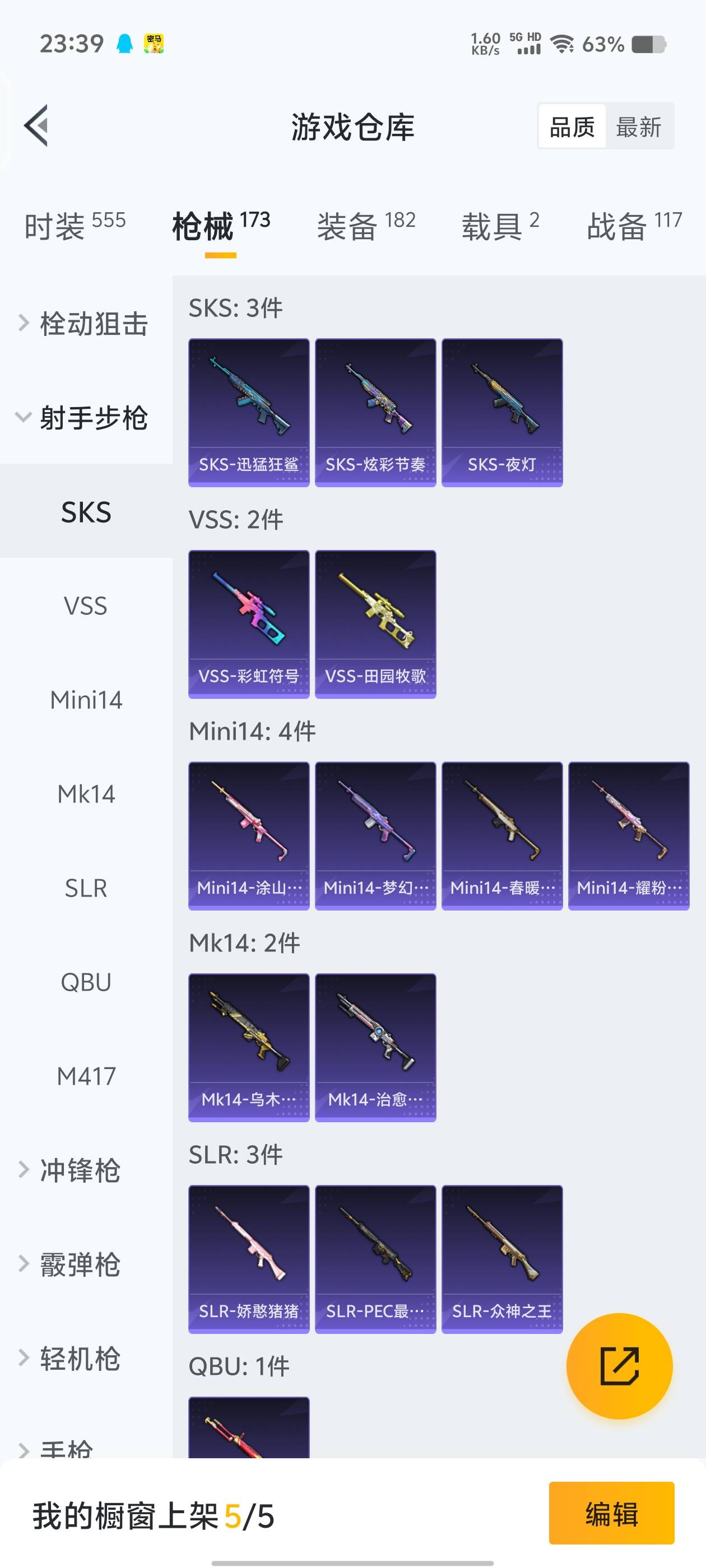Open the 装备 tab
Screen dimensions: 706x1568
365,226
